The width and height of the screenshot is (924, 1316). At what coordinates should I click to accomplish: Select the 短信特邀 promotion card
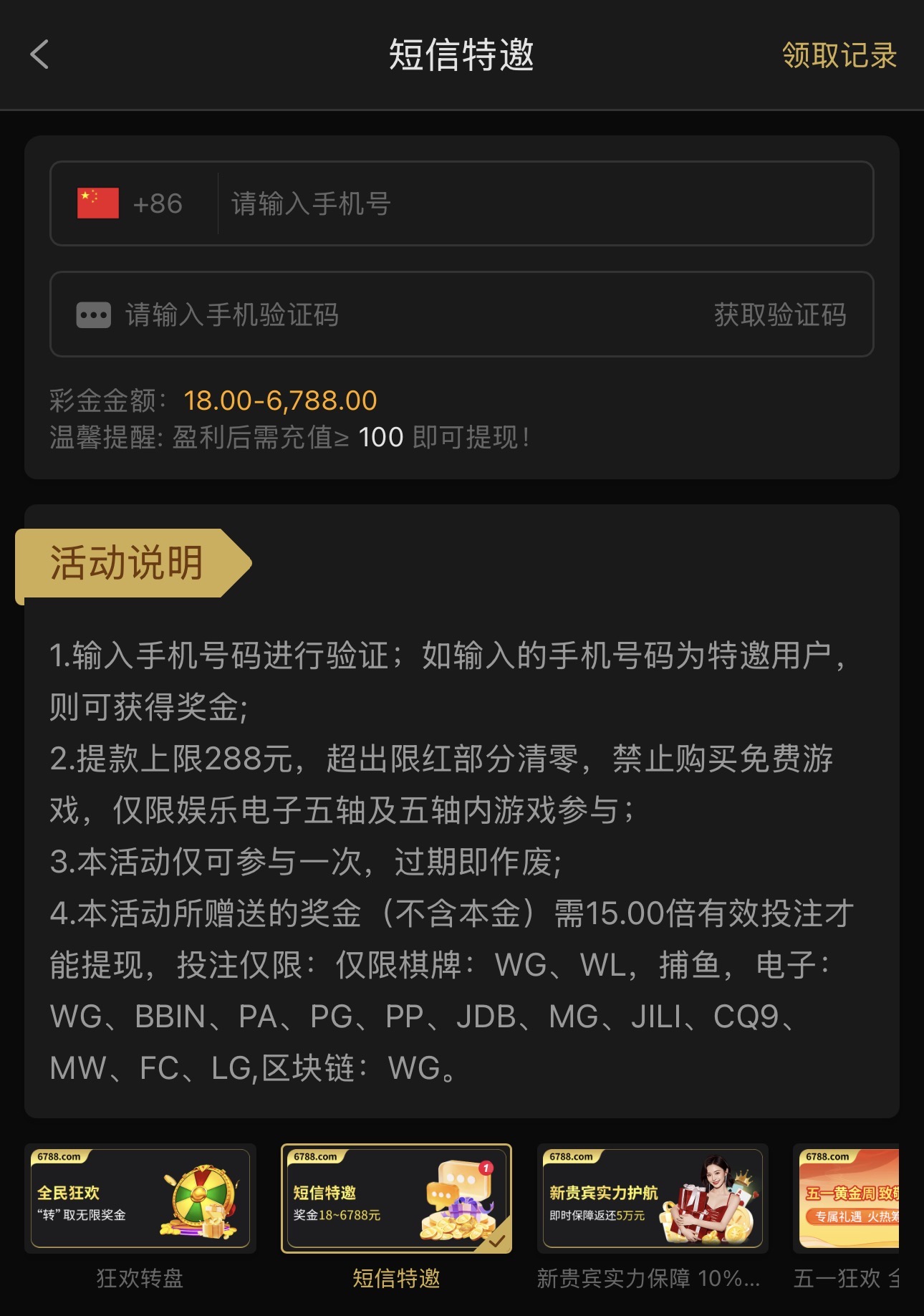[396, 1199]
